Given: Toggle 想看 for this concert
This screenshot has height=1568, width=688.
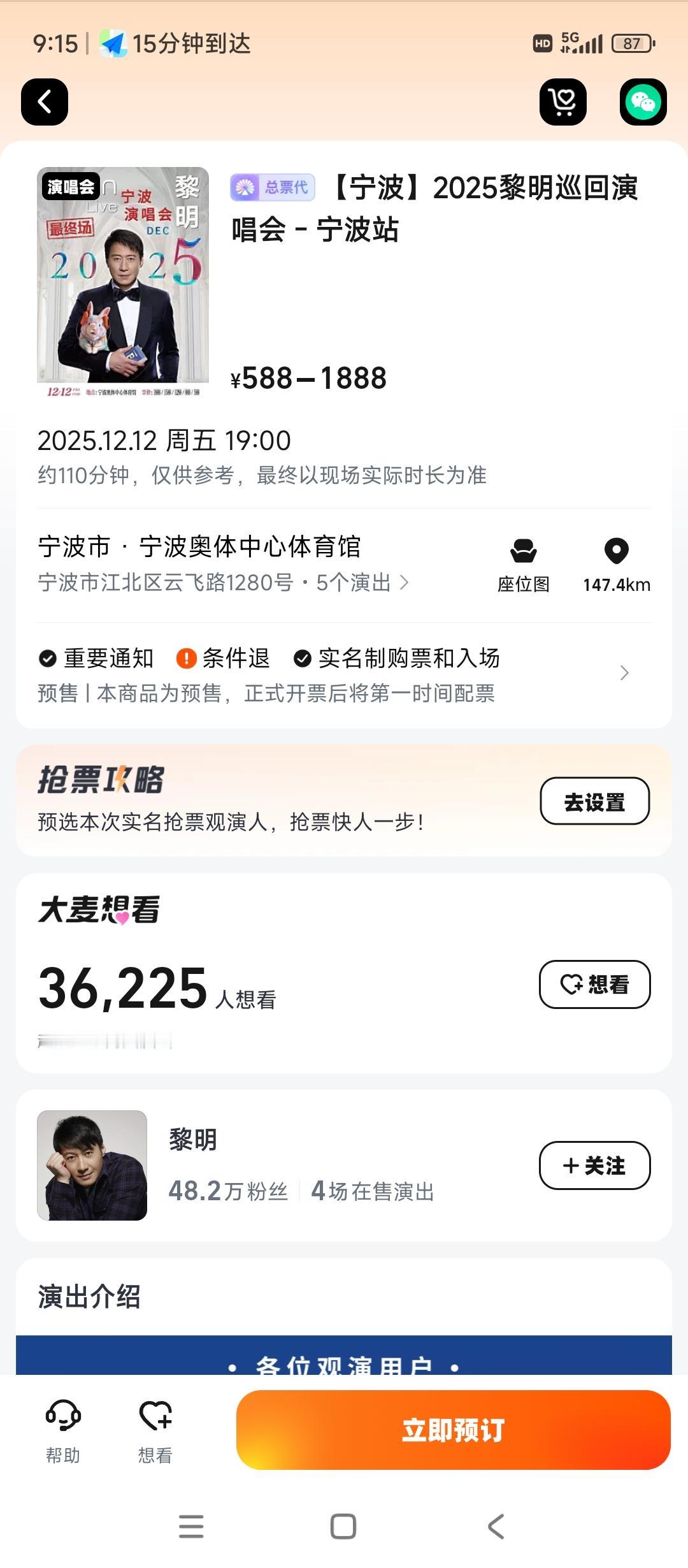Looking at the screenshot, I should click(595, 985).
